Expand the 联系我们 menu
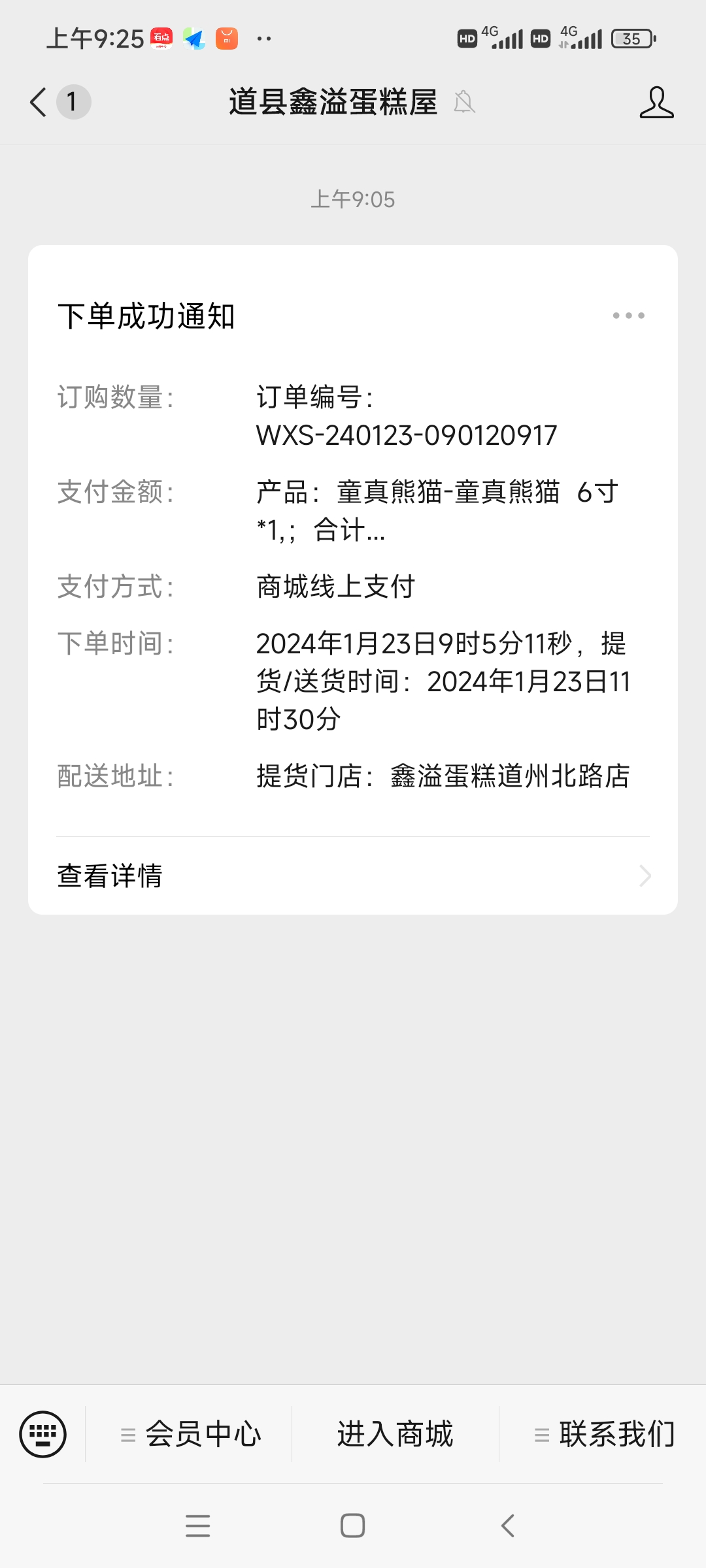Screen dimensions: 706x1568 point(603,1434)
